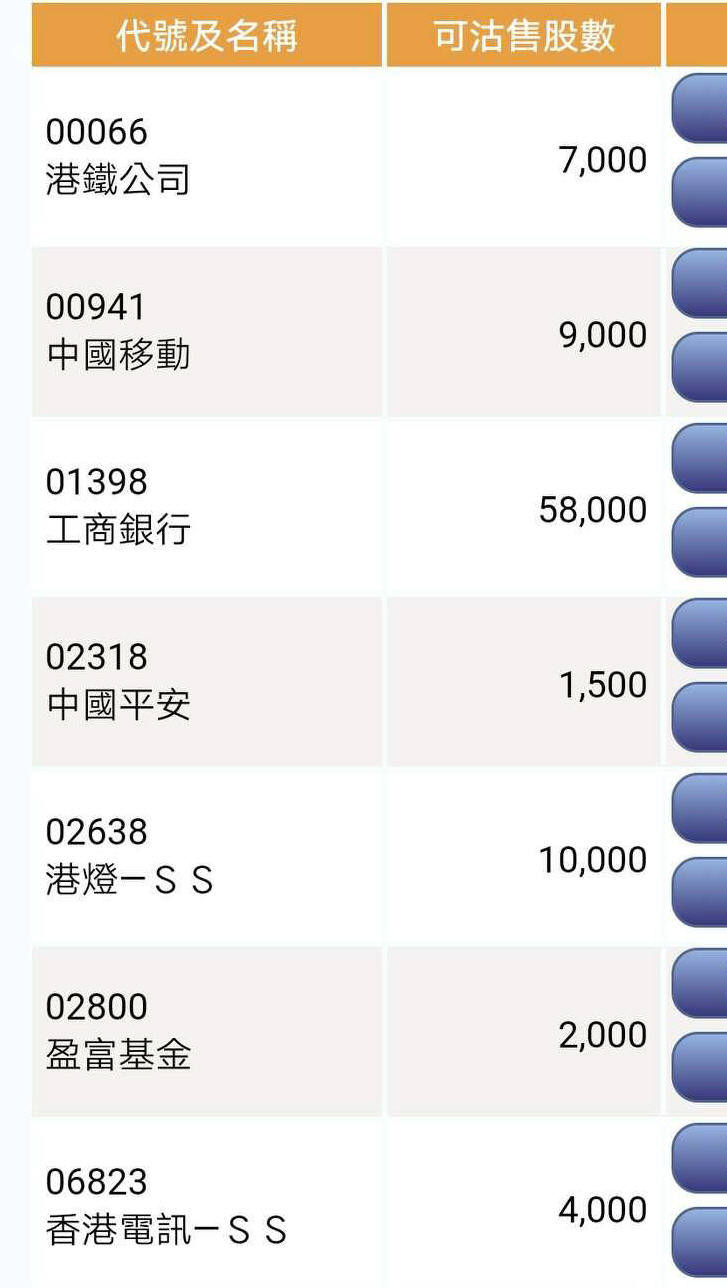The width and height of the screenshot is (727, 1288).
Task: Tap the upper blue button for 02638 港燈-SS
Action: (699, 808)
